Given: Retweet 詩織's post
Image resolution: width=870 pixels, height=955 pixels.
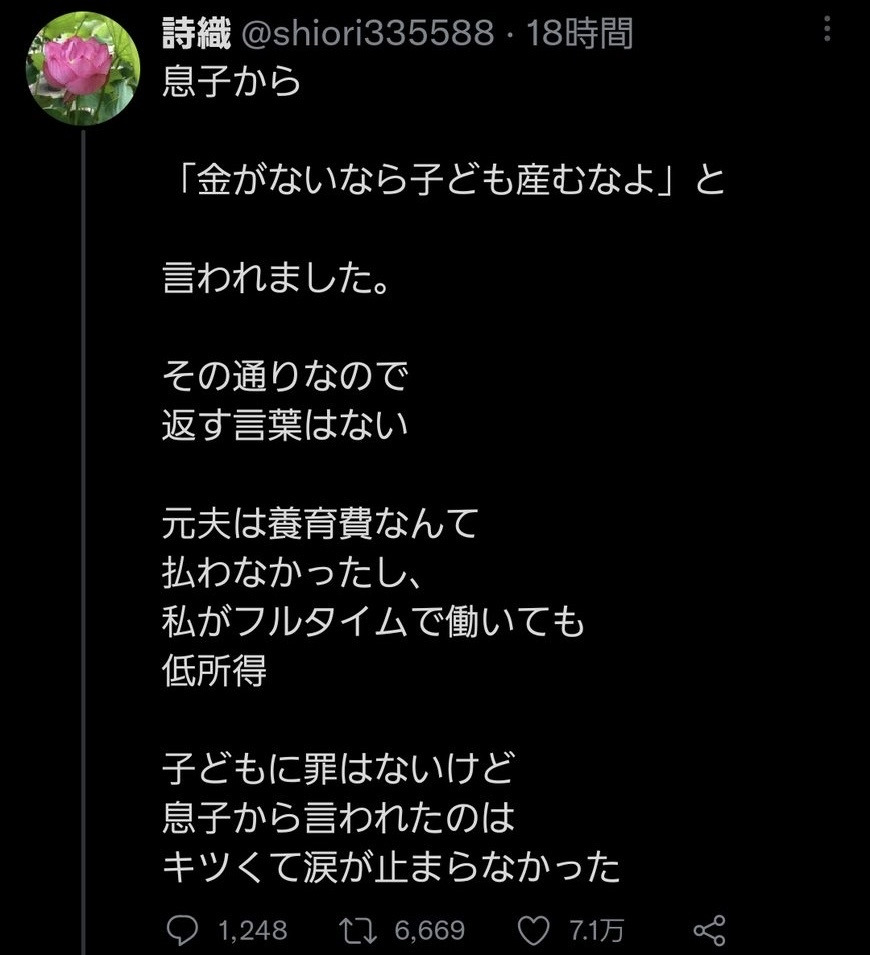Looking at the screenshot, I should point(358,930).
